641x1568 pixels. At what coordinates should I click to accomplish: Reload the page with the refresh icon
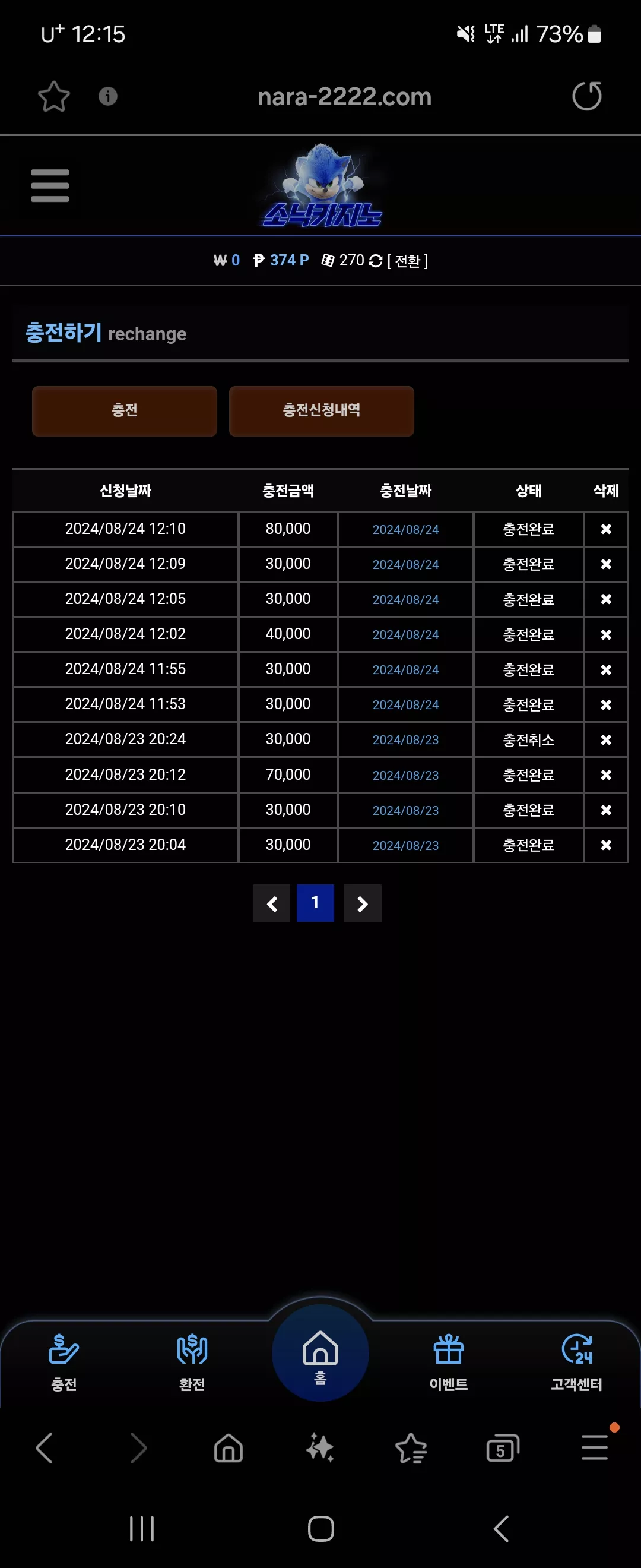pyautogui.click(x=587, y=96)
